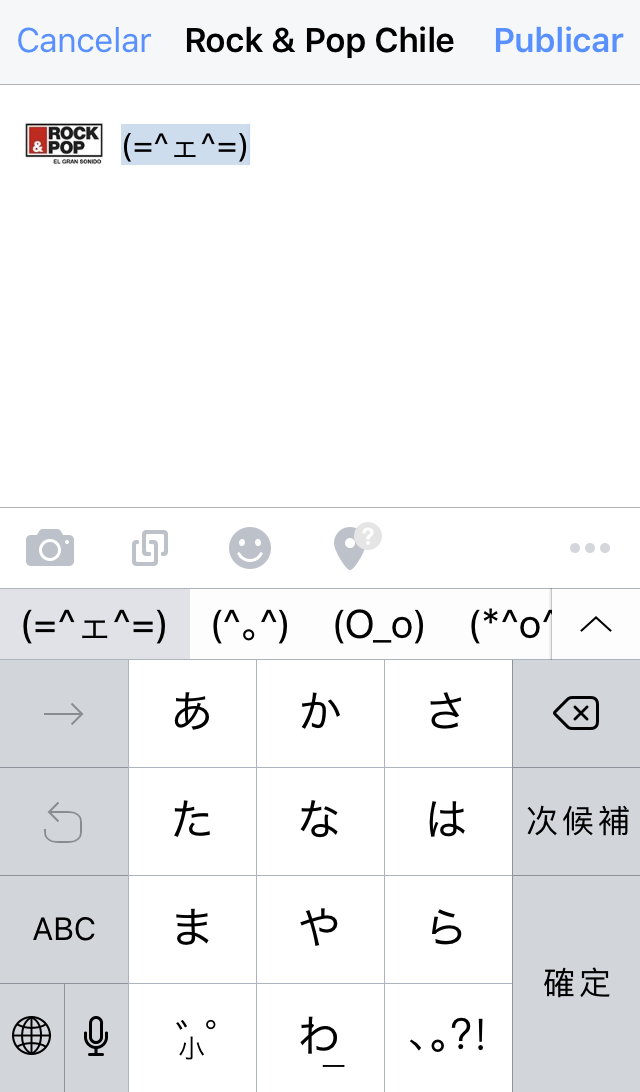Select the (=^ェ^=) suggestion
This screenshot has height=1092, width=640.
coord(94,625)
